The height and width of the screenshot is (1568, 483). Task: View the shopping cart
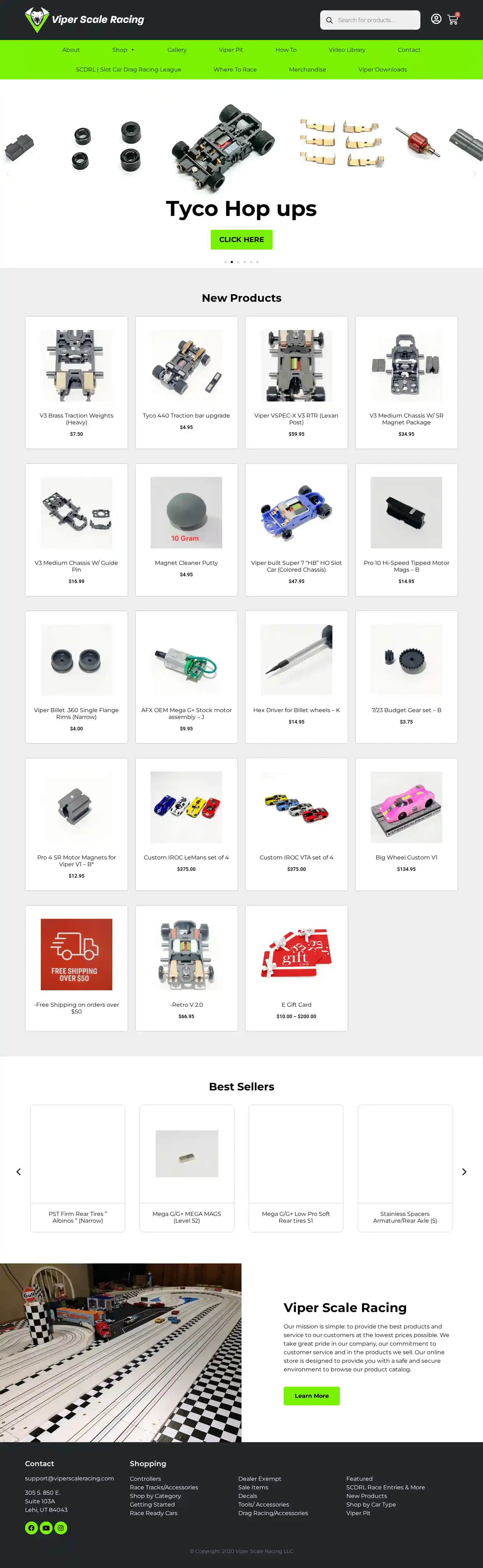click(453, 19)
